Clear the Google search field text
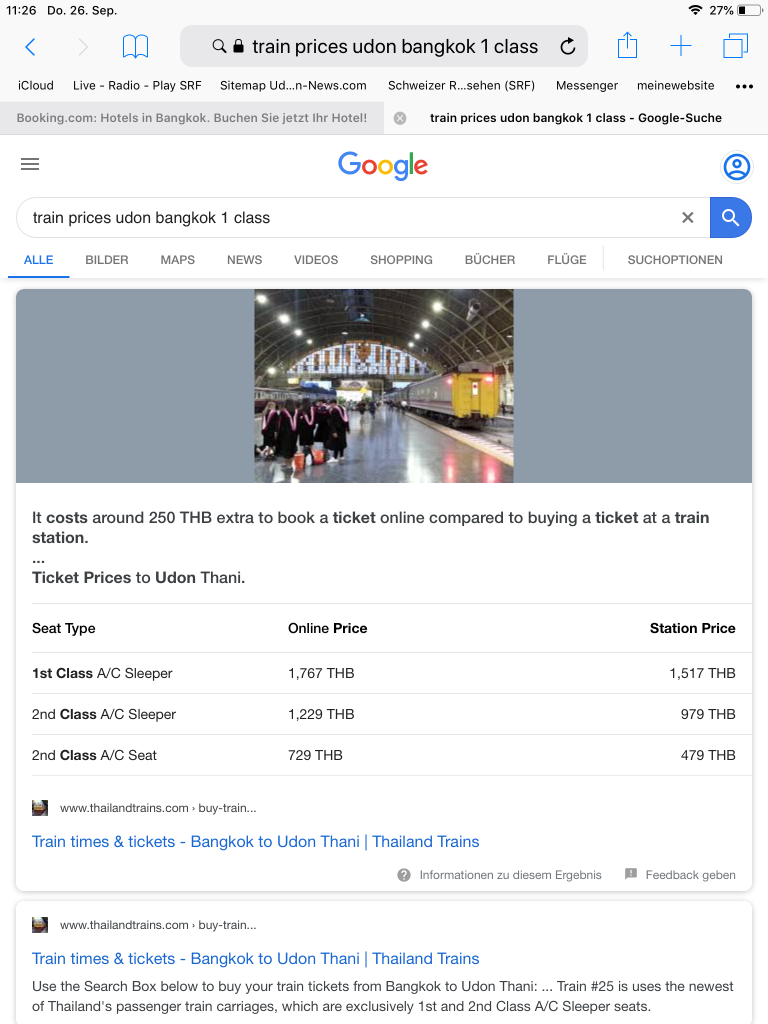Image resolution: width=768 pixels, height=1024 pixels. point(687,218)
